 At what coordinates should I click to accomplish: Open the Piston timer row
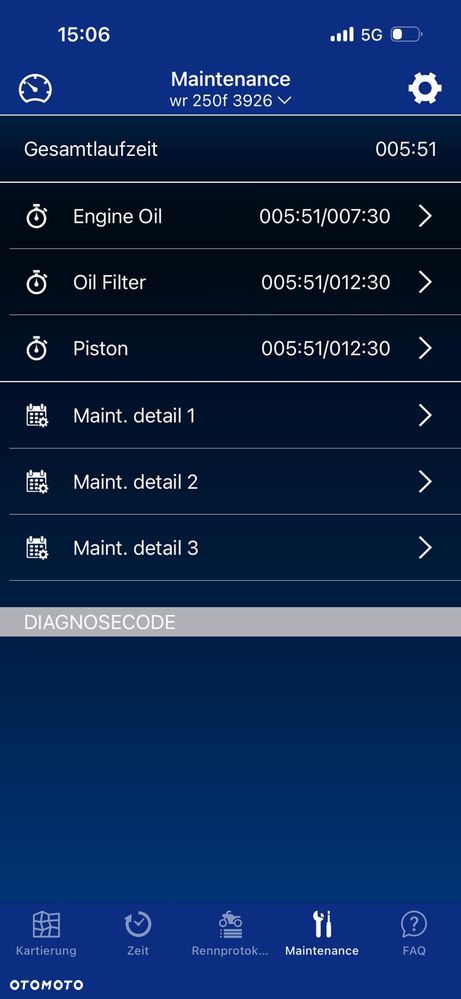[x=230, y=349]
